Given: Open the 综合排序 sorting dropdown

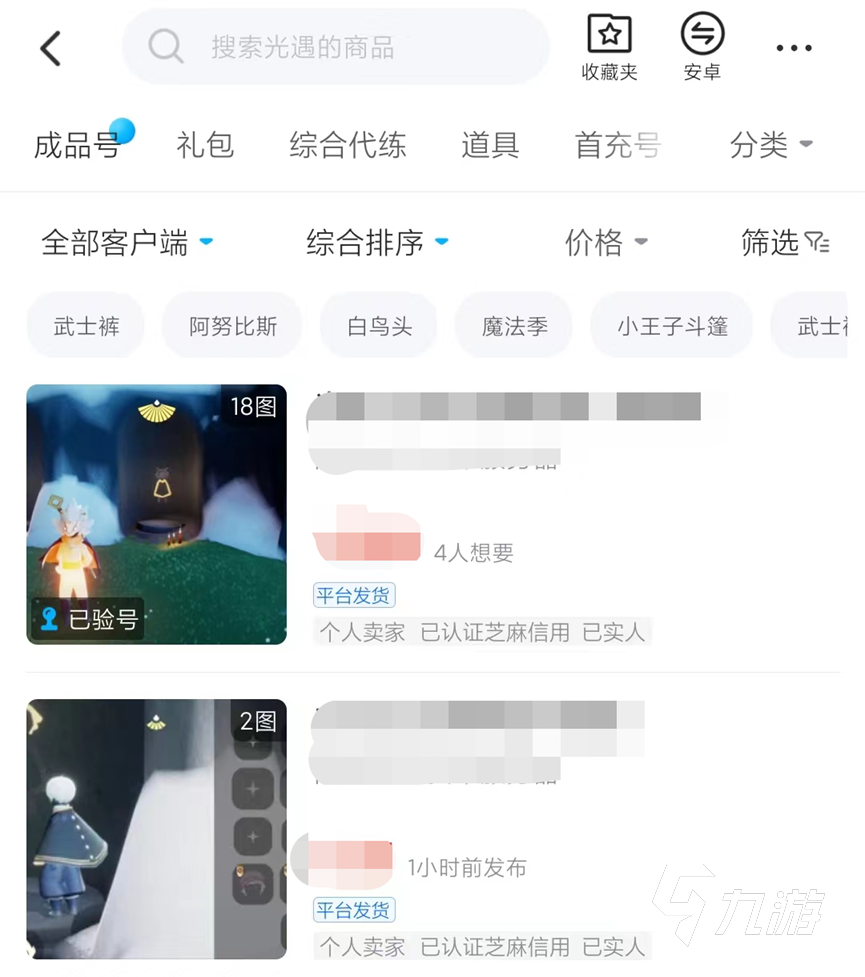Looking at the screenshot, I should coord(377,242).
